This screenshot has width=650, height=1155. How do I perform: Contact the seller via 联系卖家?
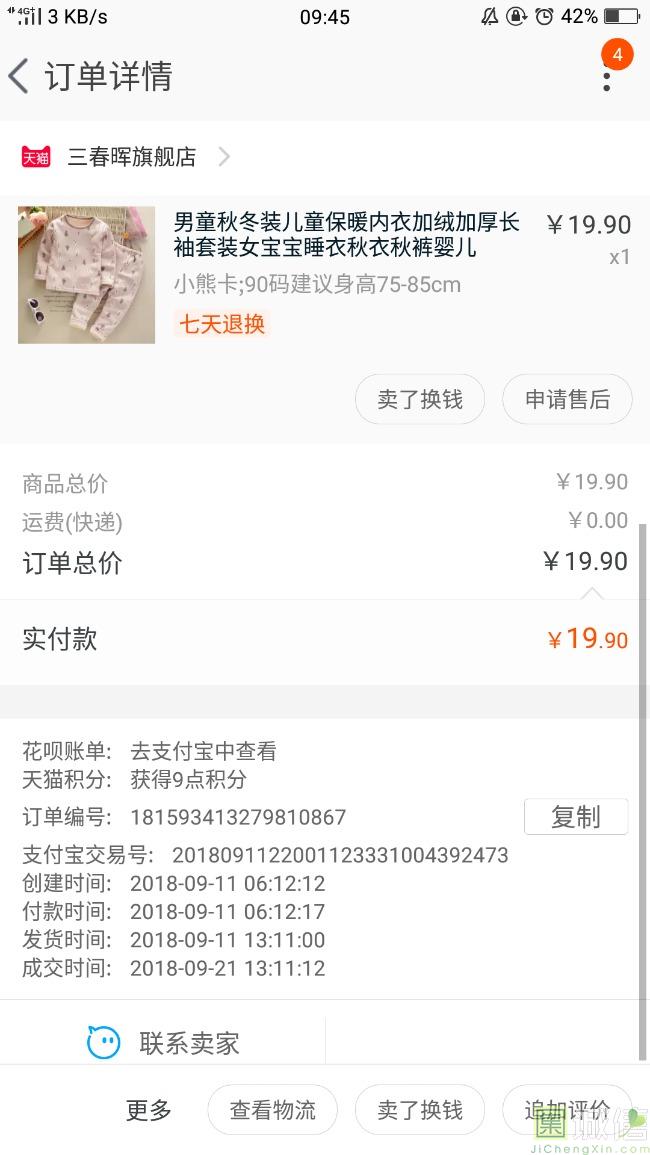point(164,1044)
